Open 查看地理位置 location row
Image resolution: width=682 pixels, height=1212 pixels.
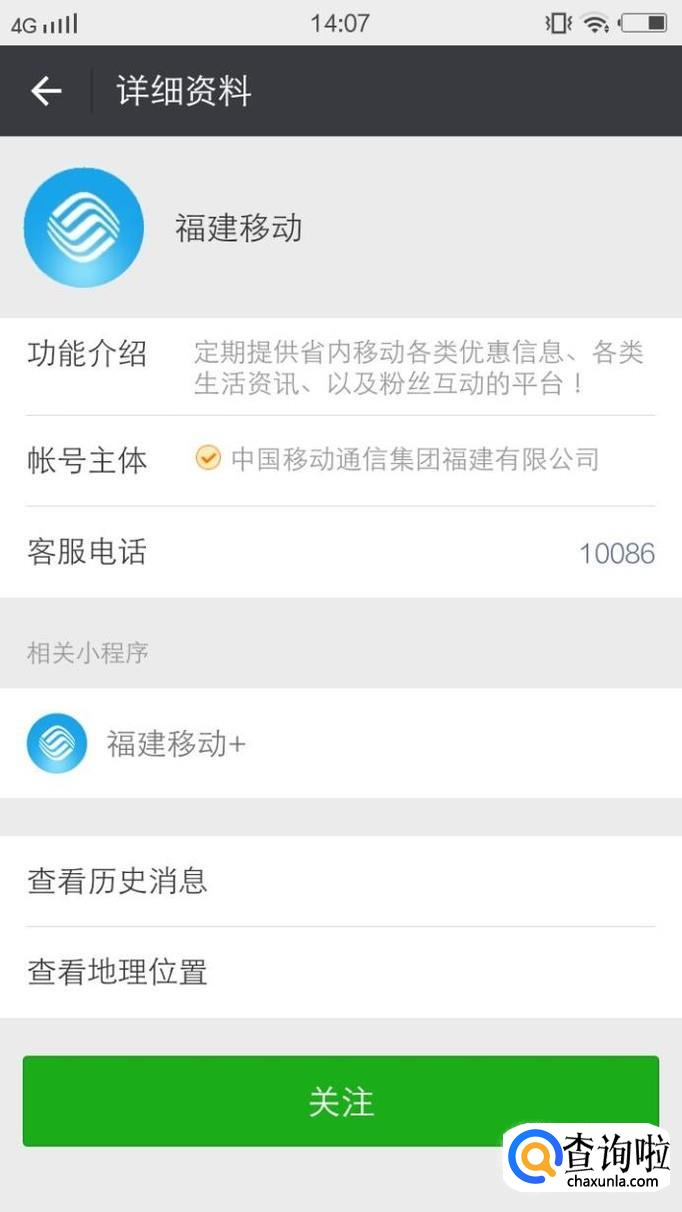pos(340,972)
